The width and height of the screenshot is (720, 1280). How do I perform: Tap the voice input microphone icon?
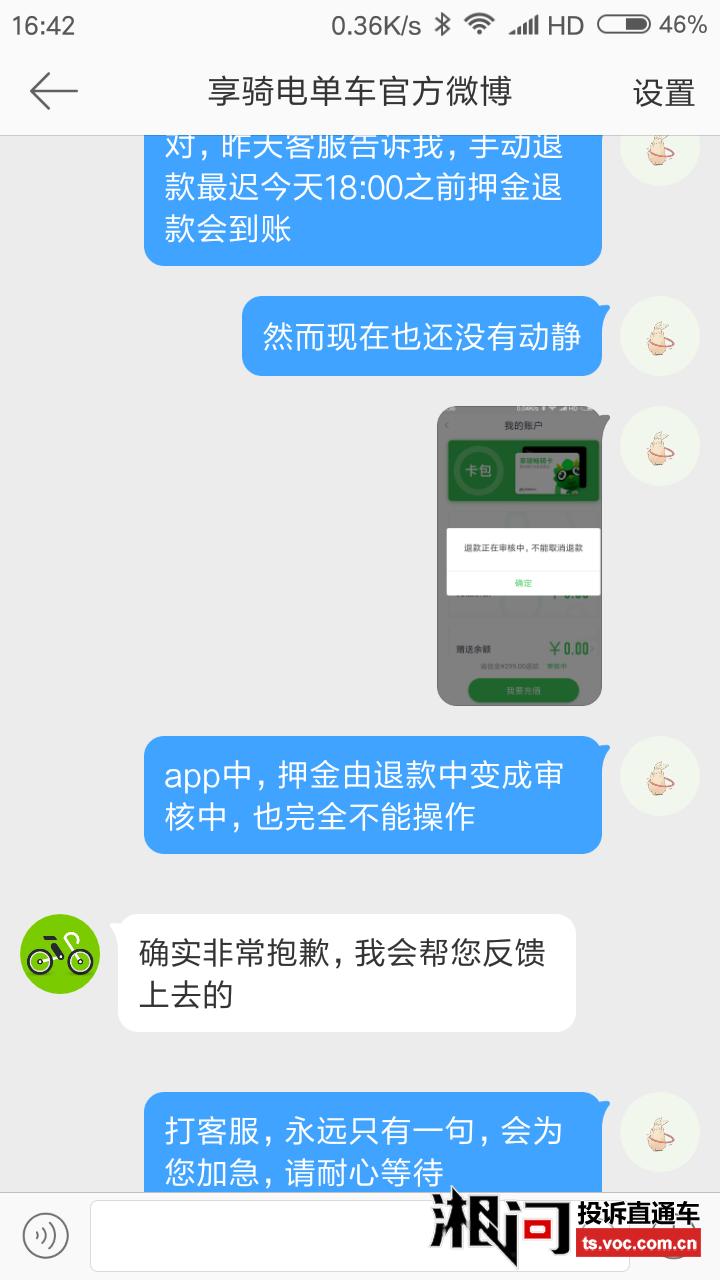coord(45,1235)
